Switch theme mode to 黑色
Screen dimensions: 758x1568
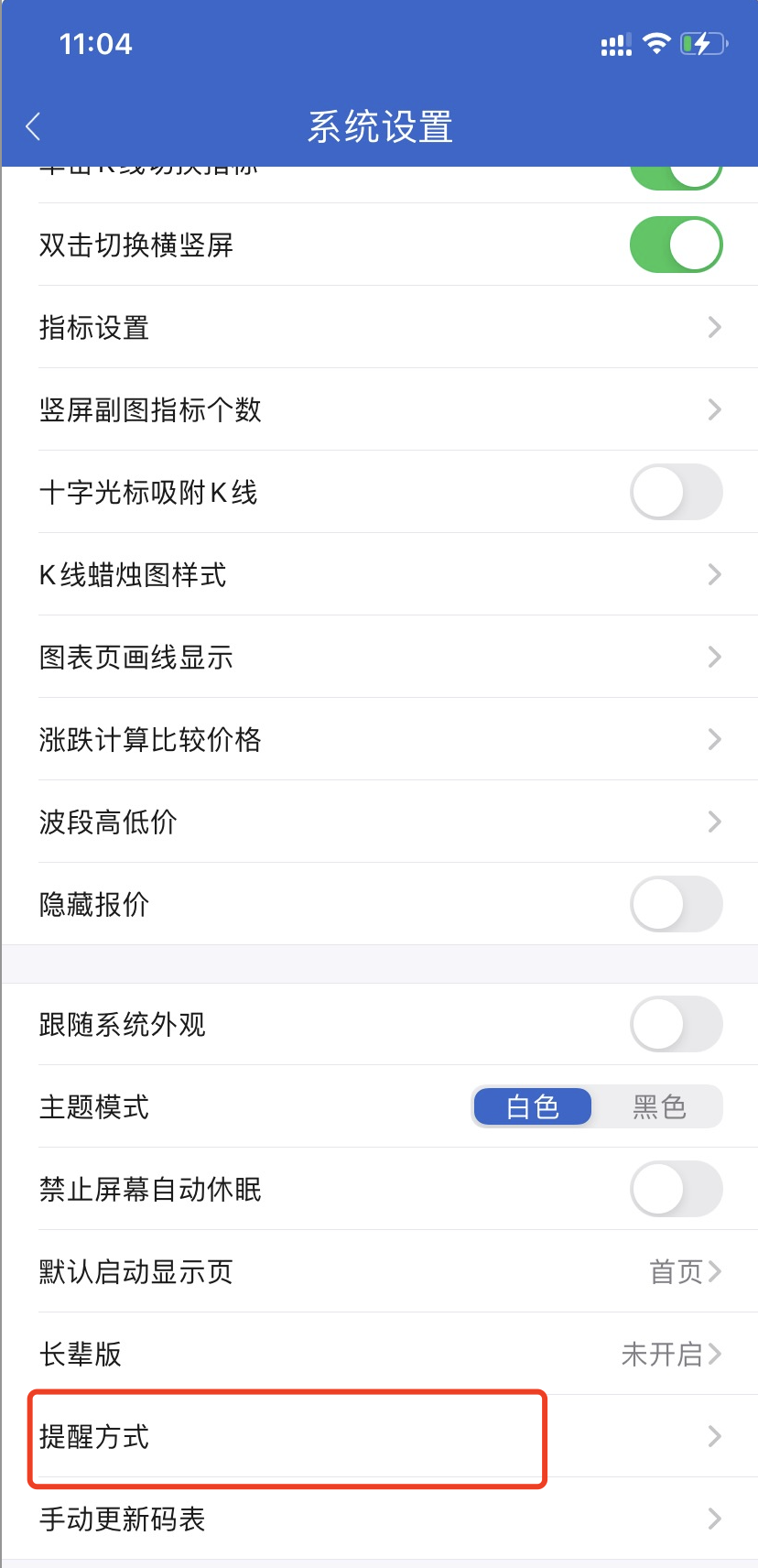point(658,1106)
